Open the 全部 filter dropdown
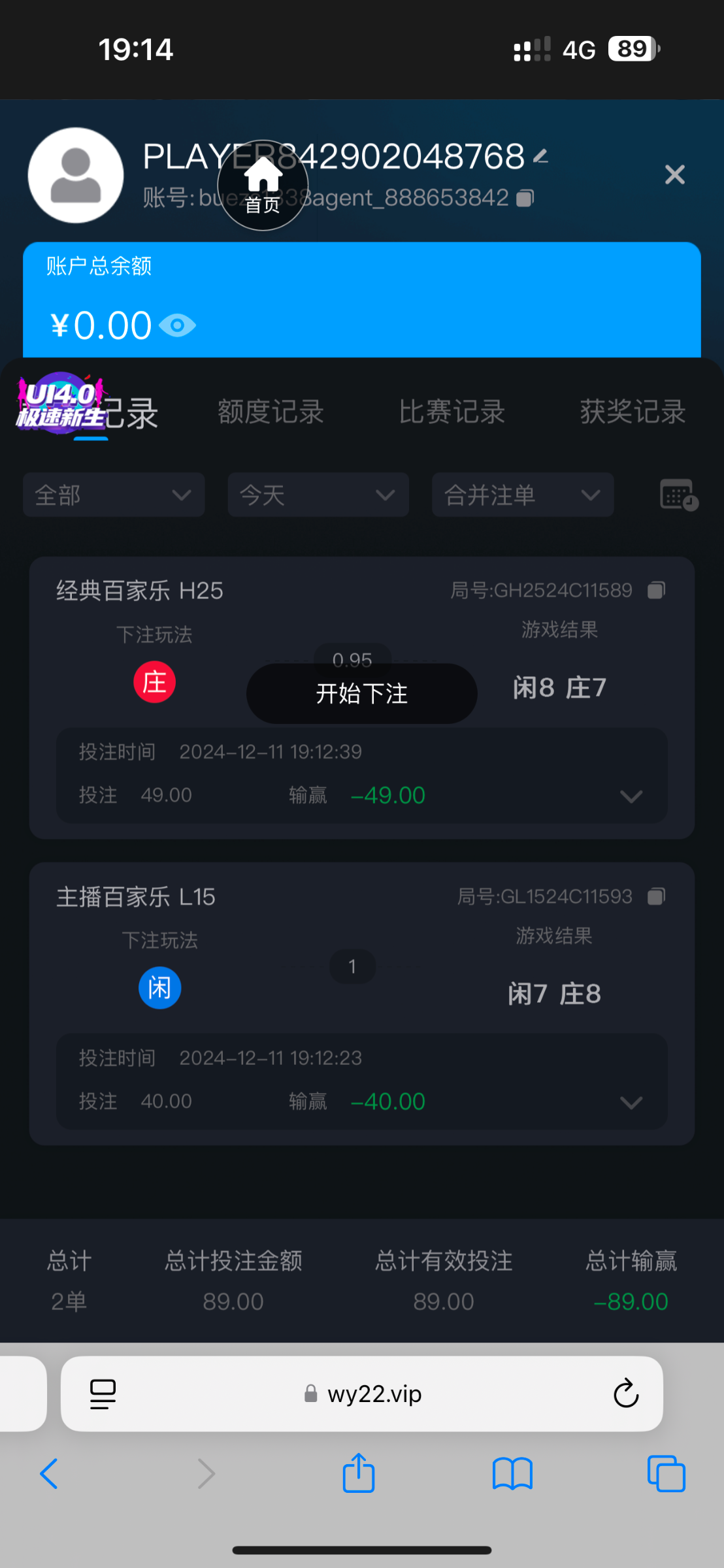 click(114, 495)
